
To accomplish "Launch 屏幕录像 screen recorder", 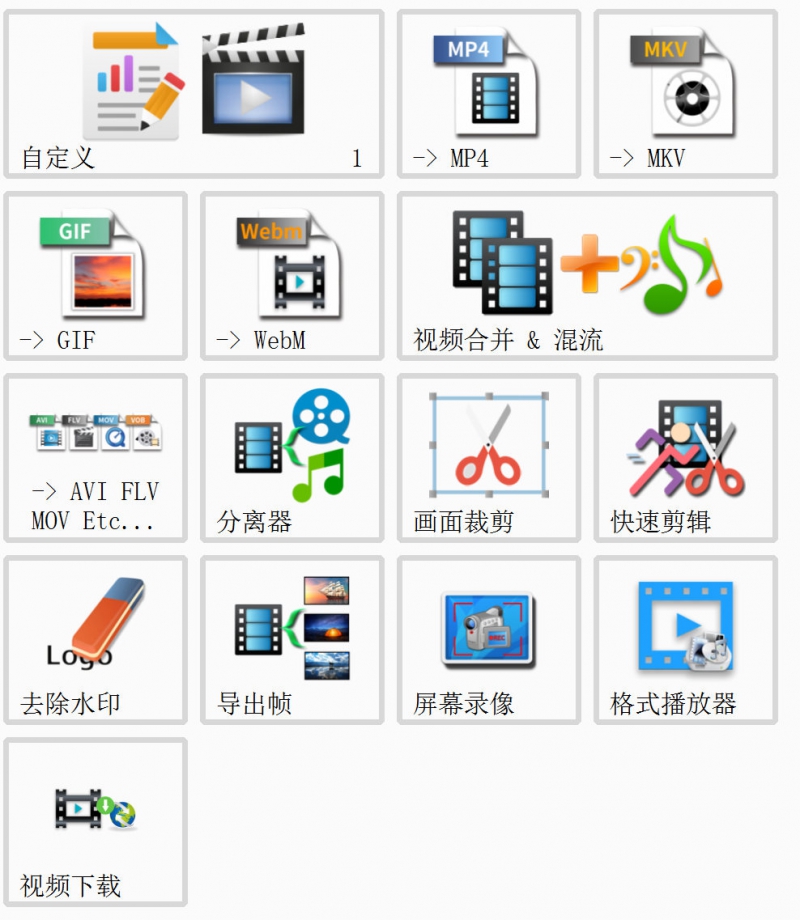I will tap(488, 640).
